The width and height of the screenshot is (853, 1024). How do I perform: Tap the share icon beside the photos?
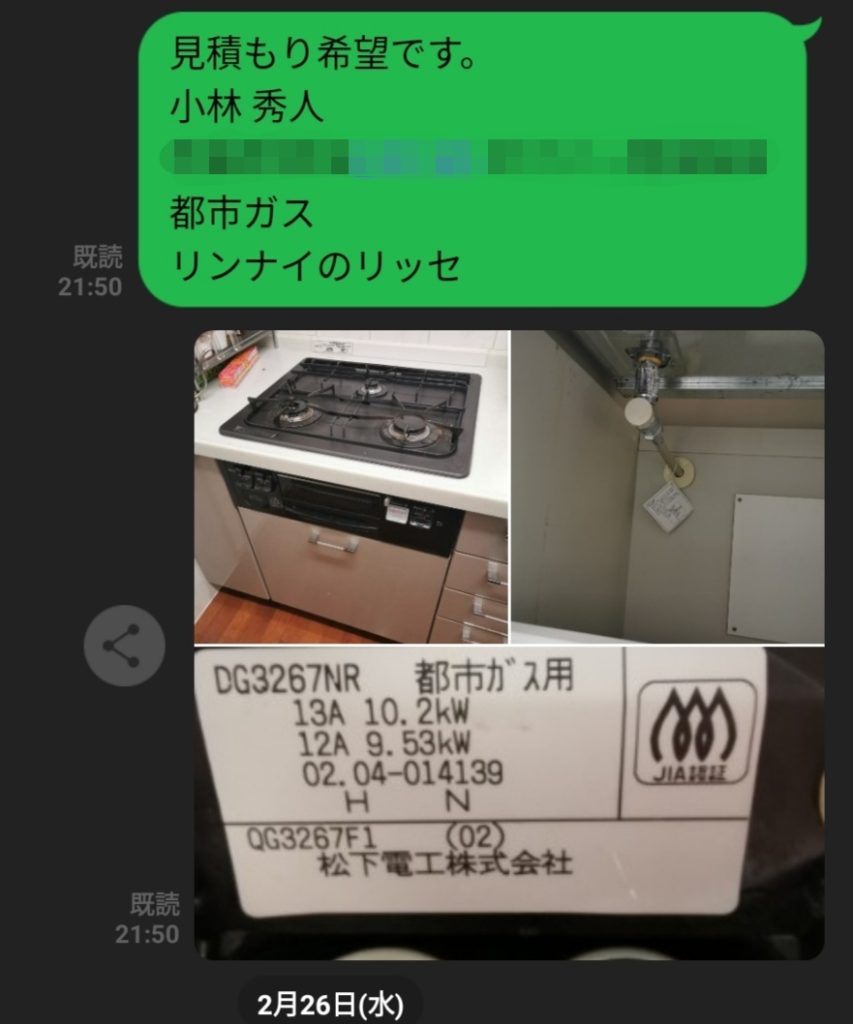tap(124, 646)
